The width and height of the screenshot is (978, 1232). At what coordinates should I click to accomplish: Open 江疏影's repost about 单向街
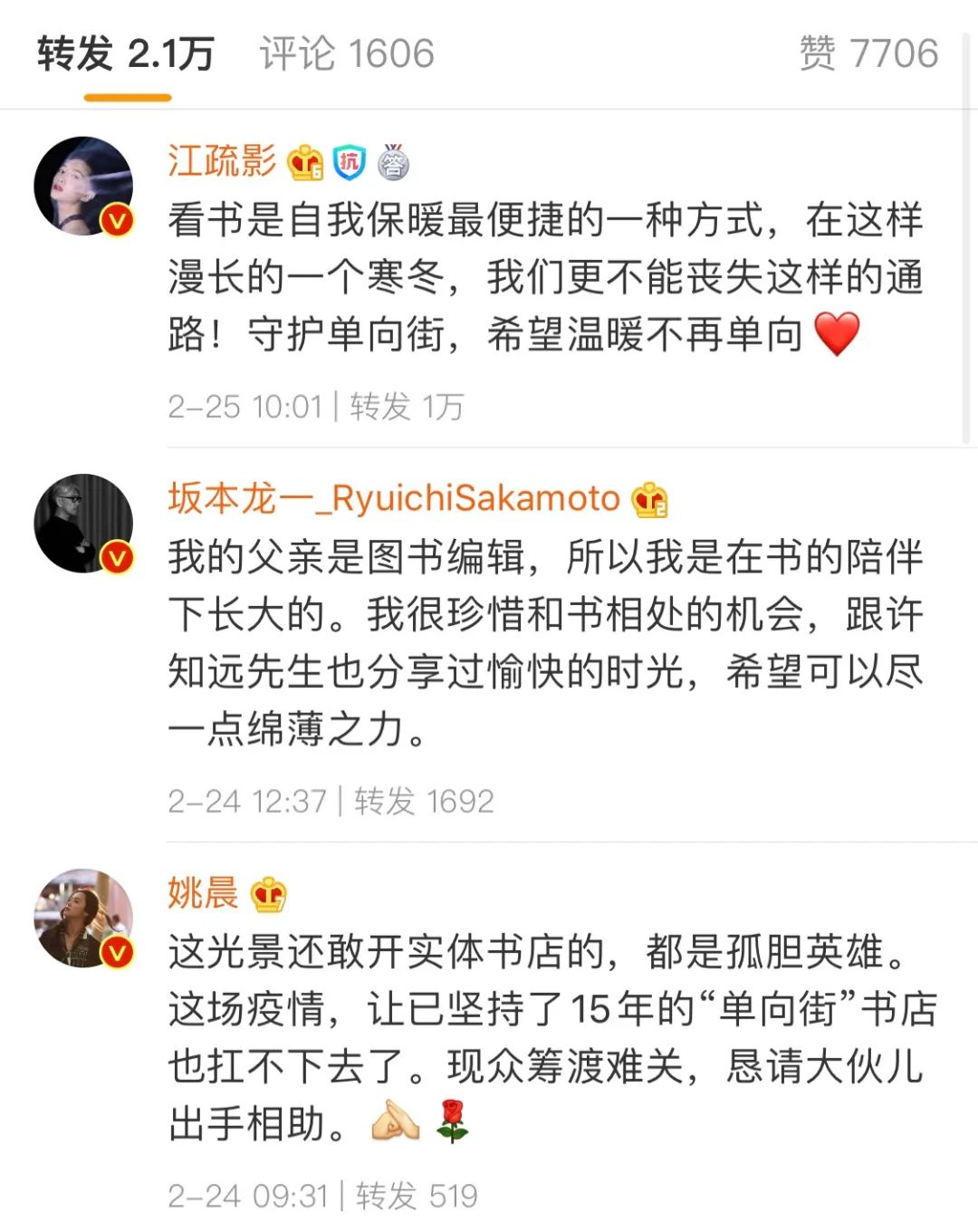[543, 277]
